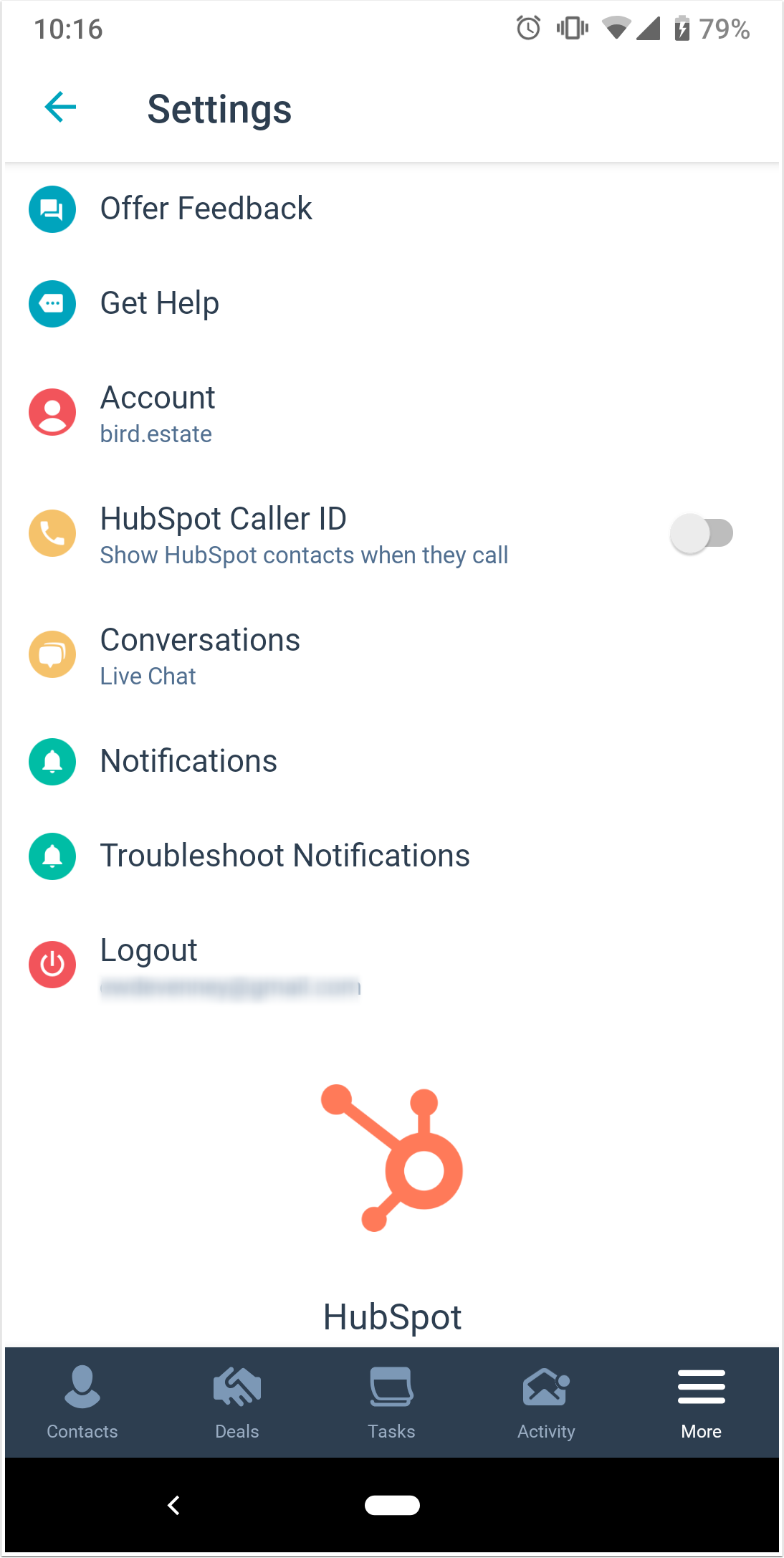Open Offer Feedback via speech bubble icon
784x1558 pixels.
click(52, 209)
